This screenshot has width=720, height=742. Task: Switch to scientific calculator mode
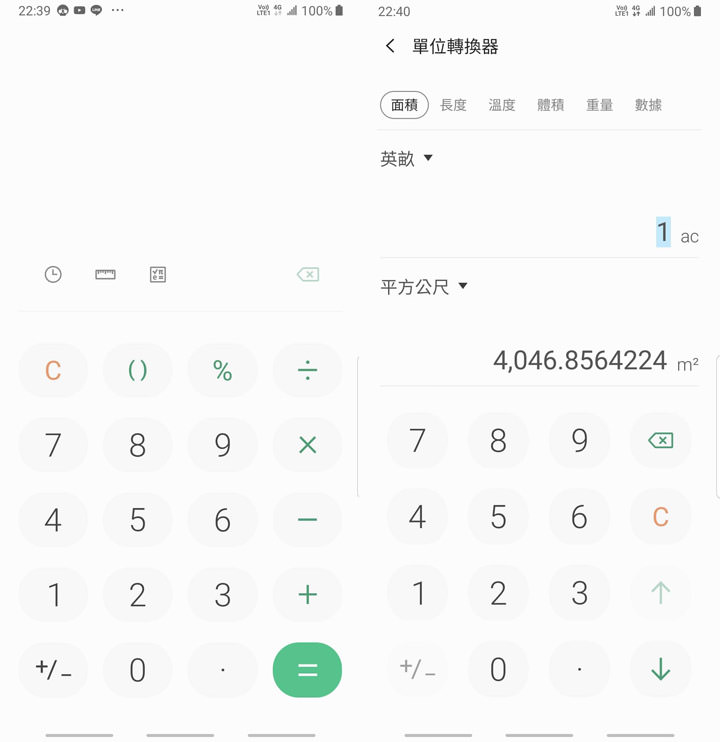157,274
